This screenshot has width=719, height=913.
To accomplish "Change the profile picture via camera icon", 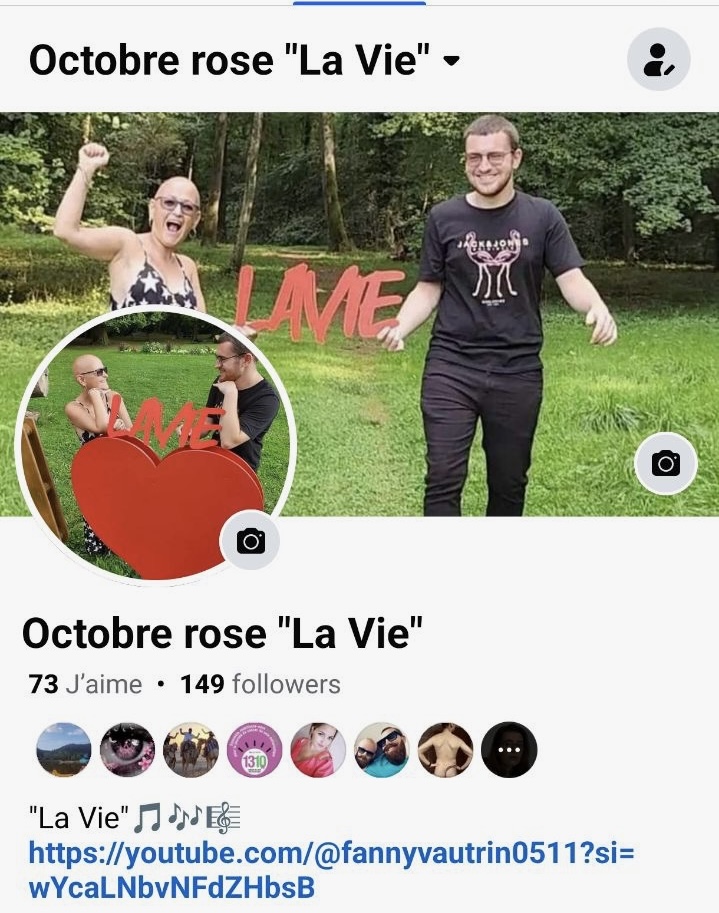I will coord(250,541).
